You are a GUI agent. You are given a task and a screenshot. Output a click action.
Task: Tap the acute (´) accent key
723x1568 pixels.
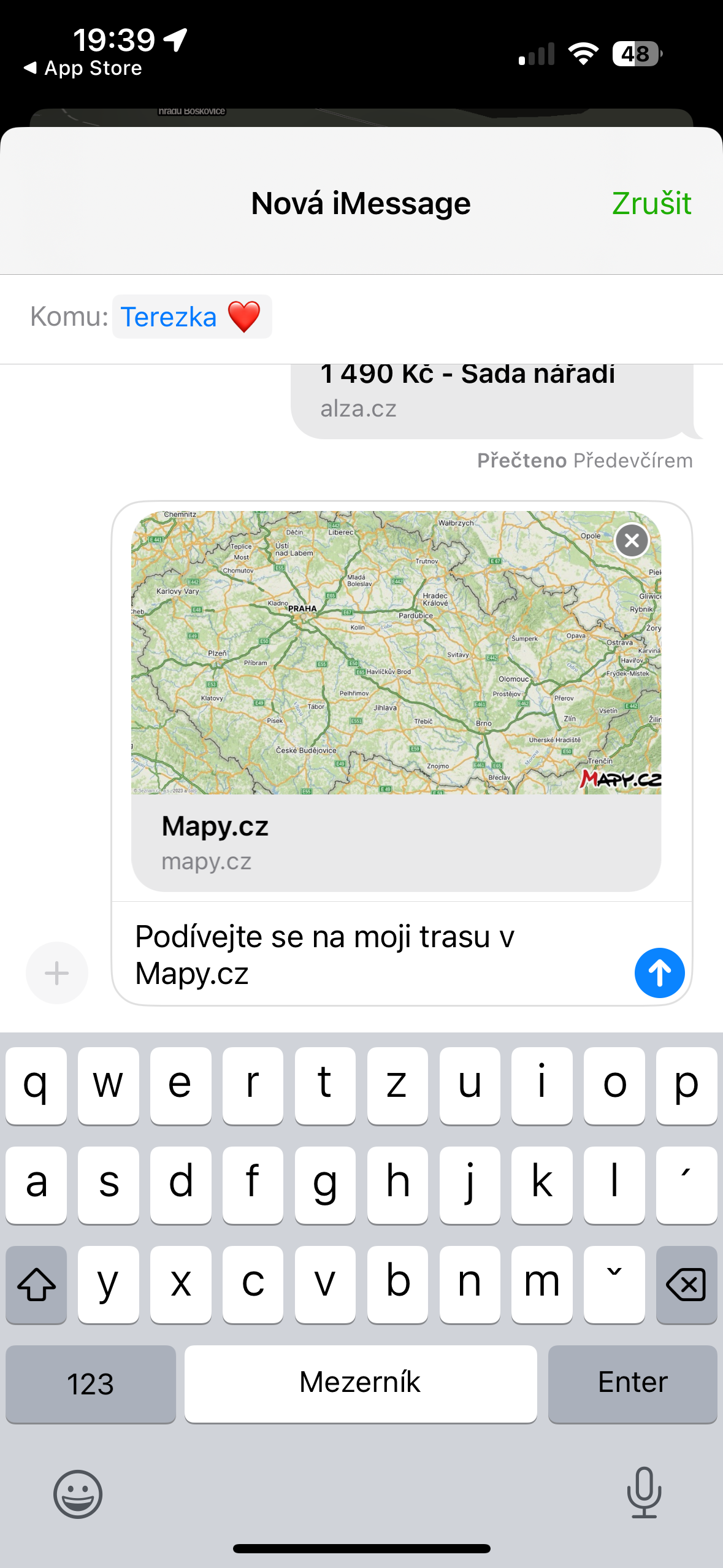[686, 1185]
